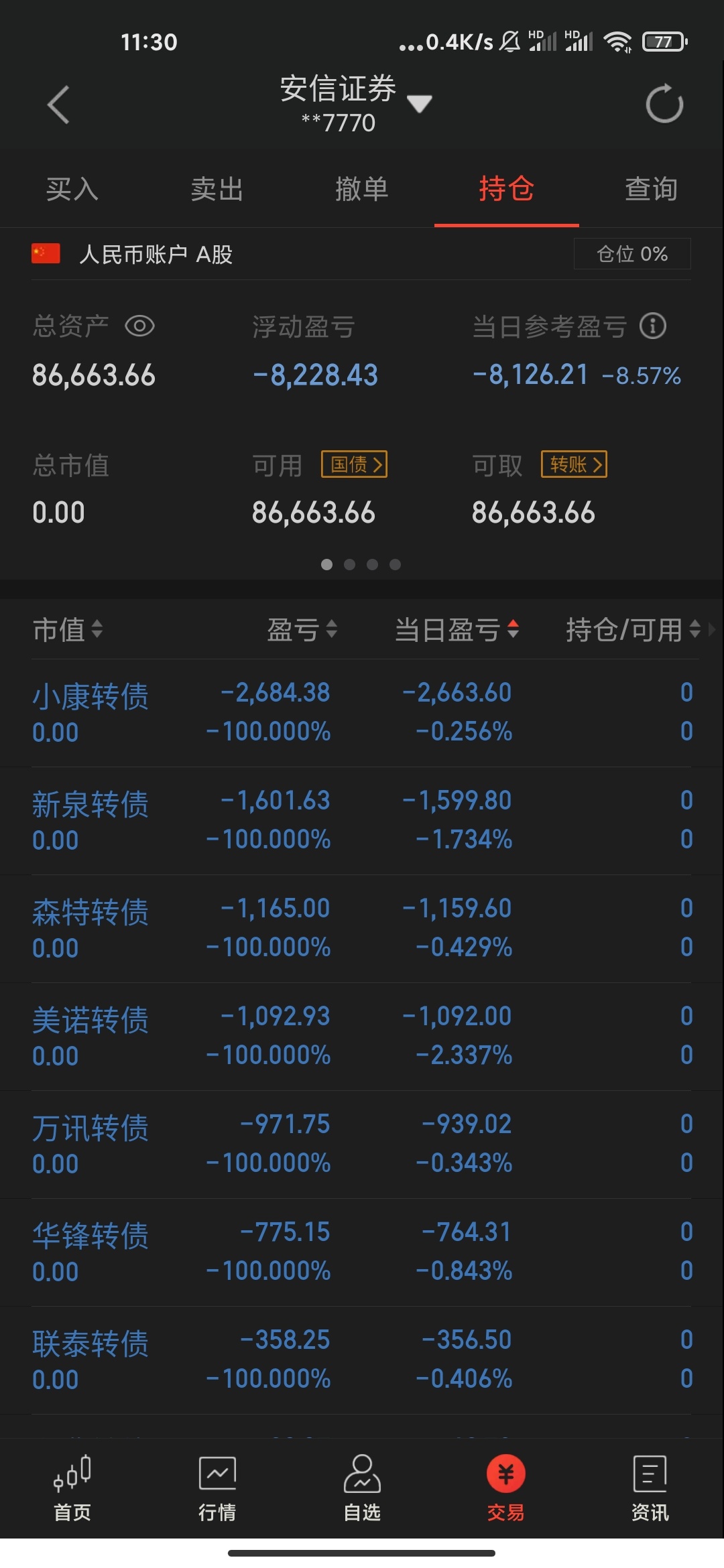Show info about 当日参考盈亏
This screenshot has height=1568, width=724.
click(x=653, y=326)
